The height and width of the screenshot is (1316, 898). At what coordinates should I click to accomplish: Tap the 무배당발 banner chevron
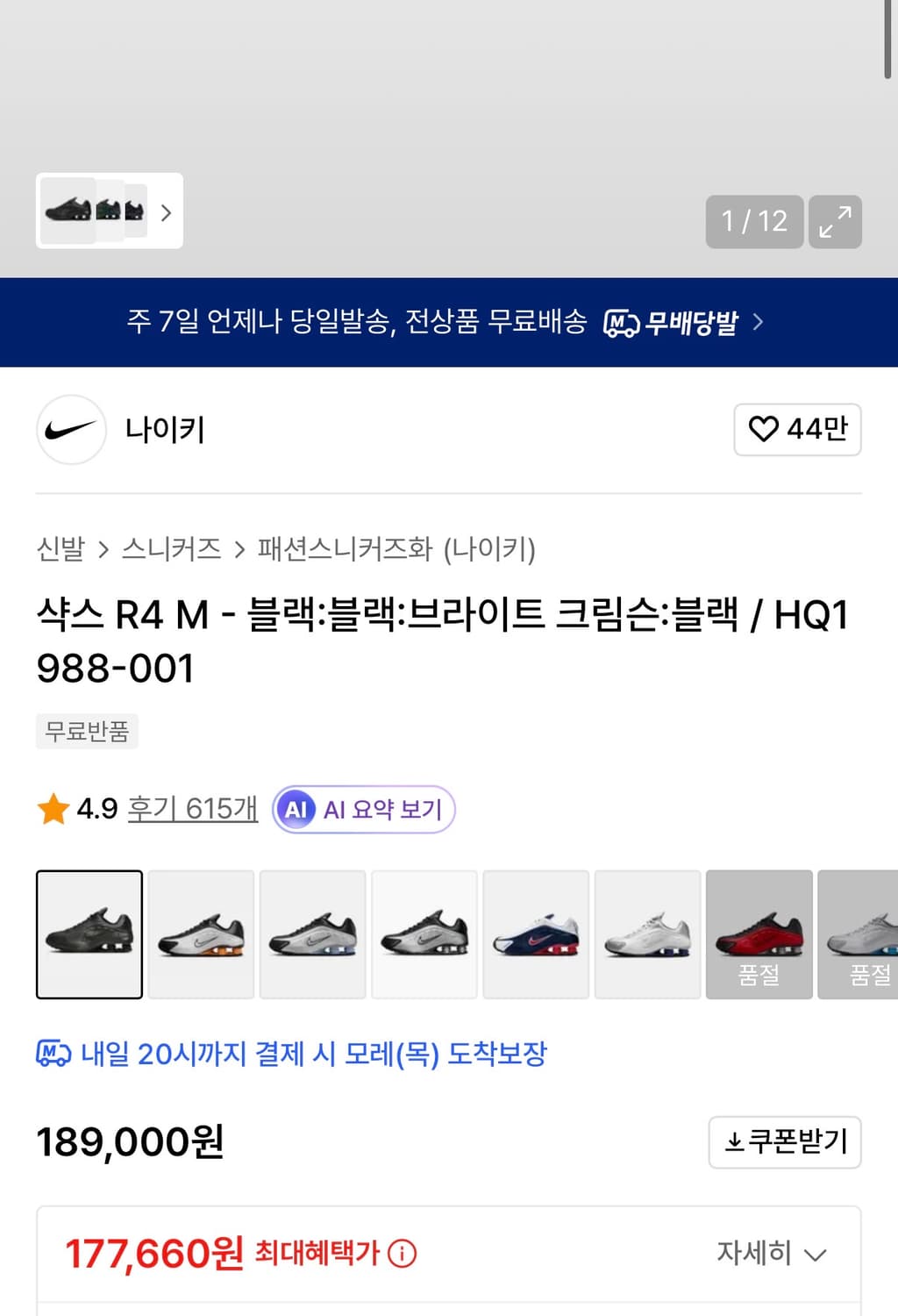(x=758, y=322)
